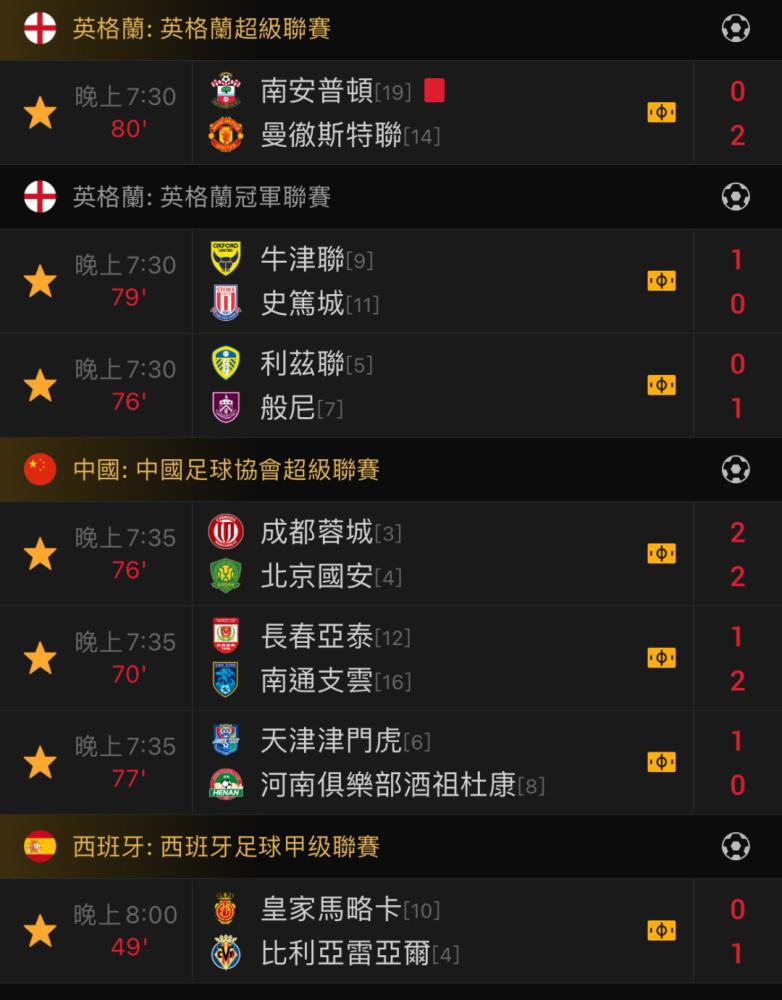Viewport: 782px width, 1000px height.
Task: Open pitch view icon for 利茲聯 vs 般尼
Action: click(661, 385)
